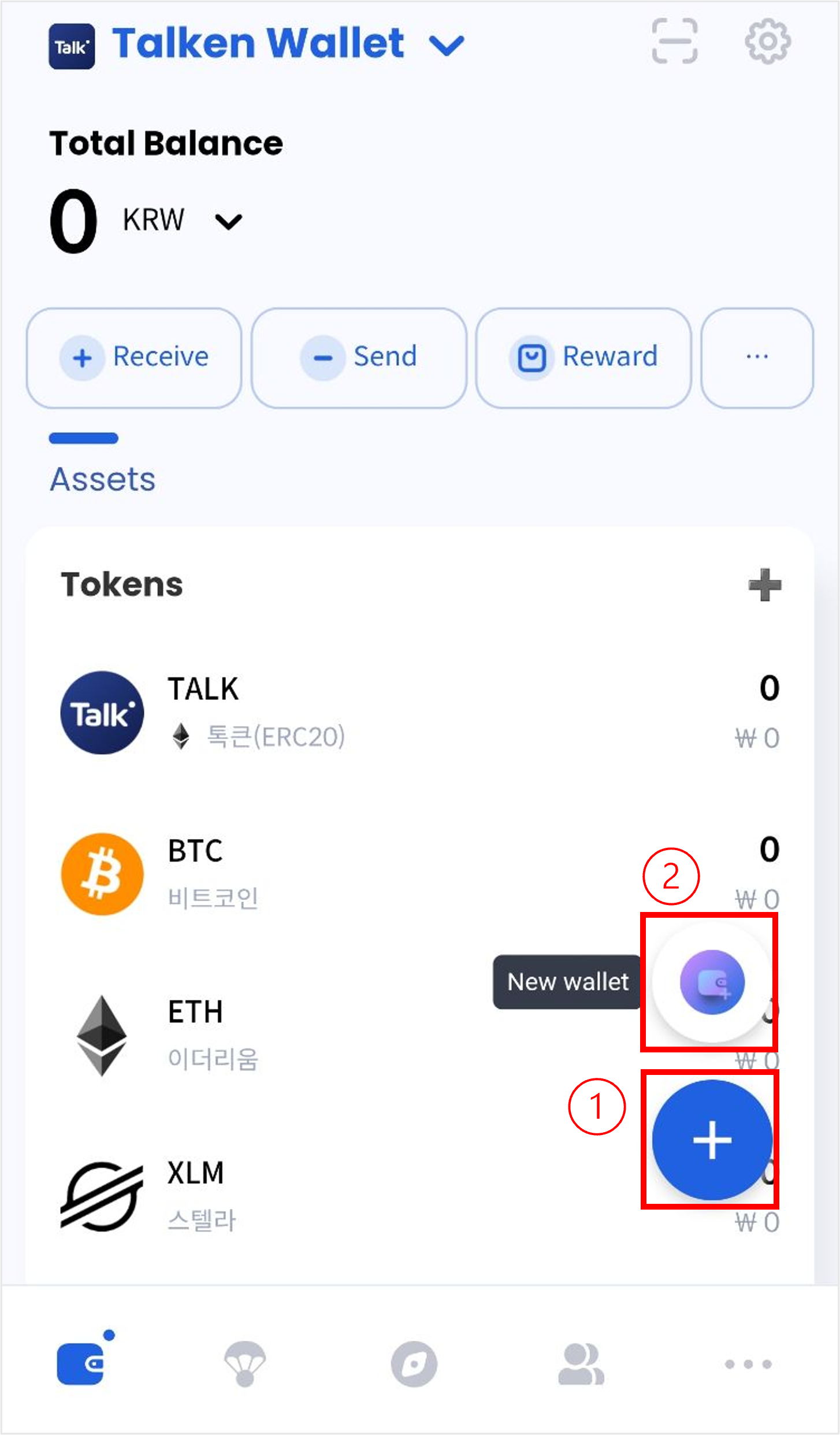Tap the Receive button
840x1435 pixels.
(134, 357)
